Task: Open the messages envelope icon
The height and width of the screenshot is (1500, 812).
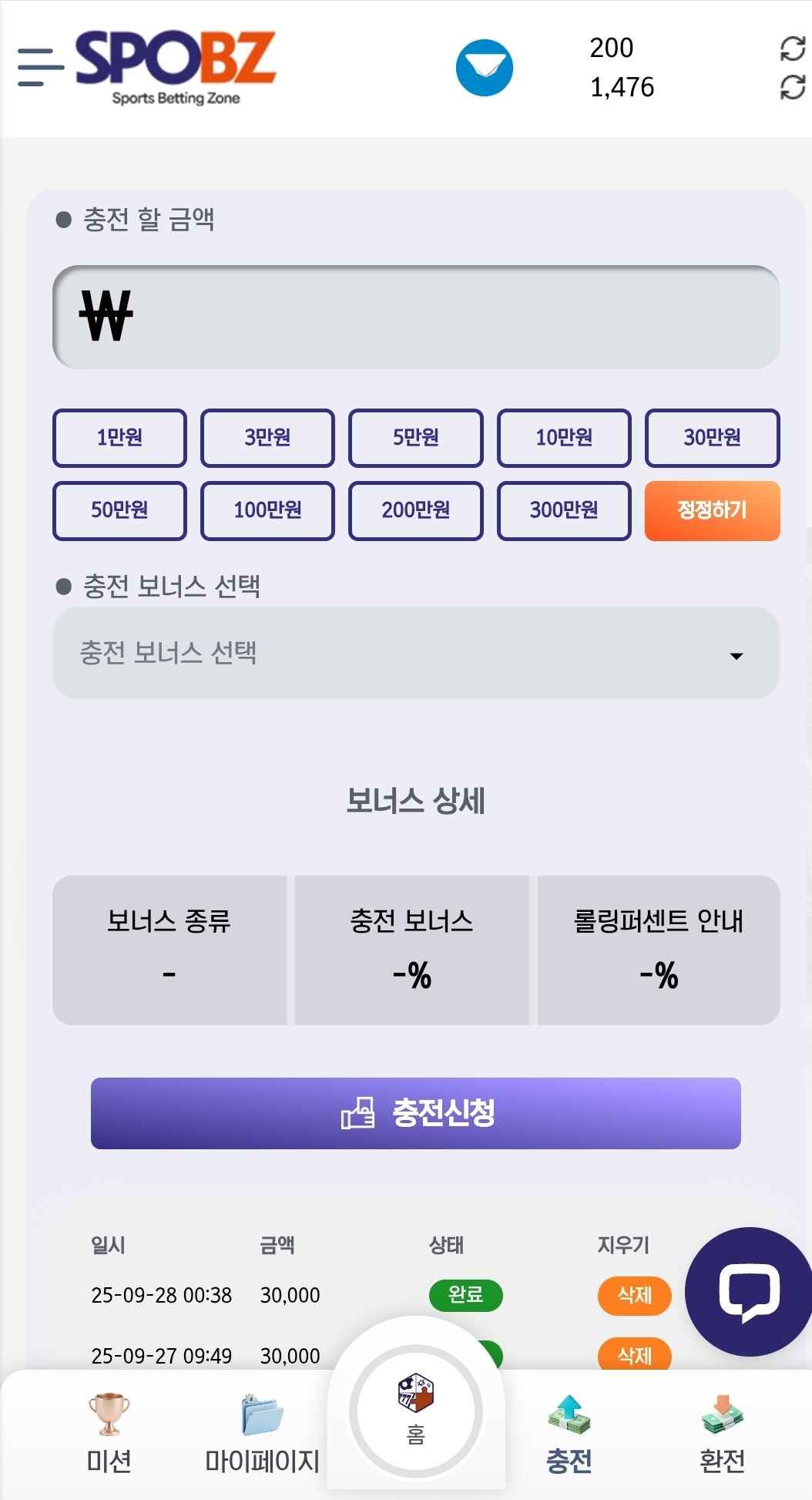Action: click(x=484, y=68)
